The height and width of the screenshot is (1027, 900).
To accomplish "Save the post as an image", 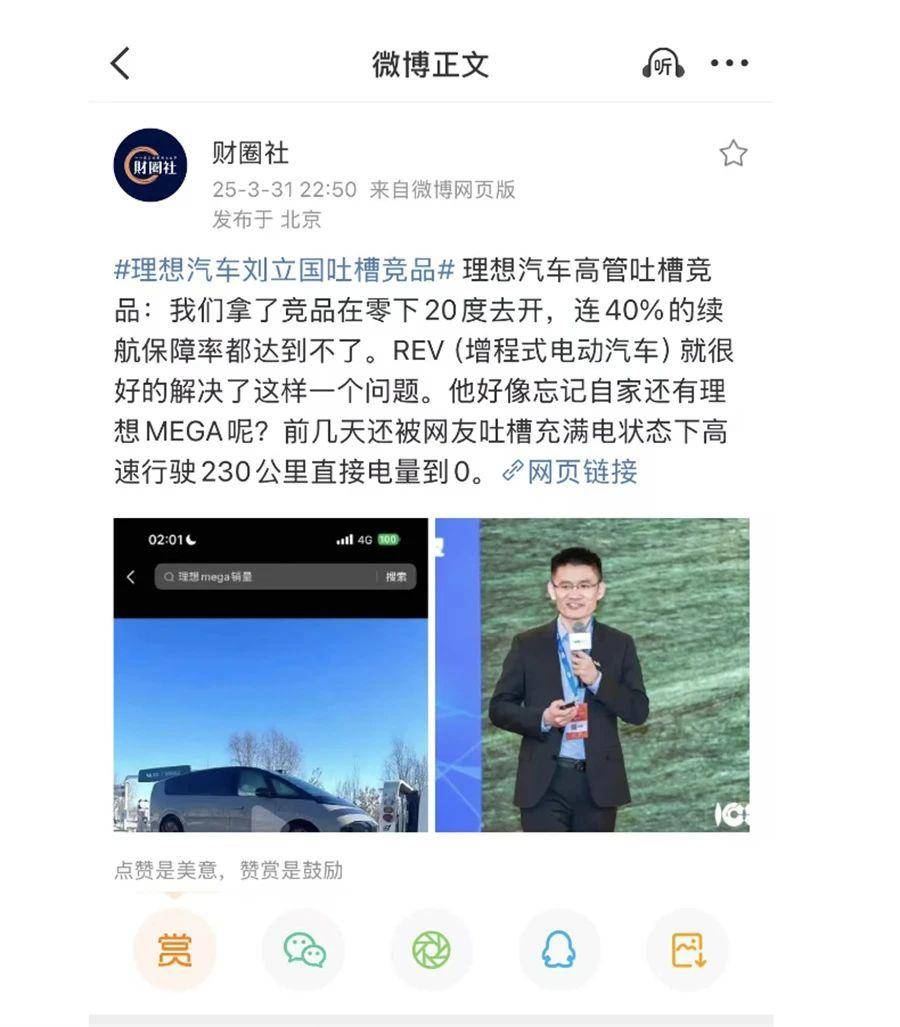I will [x=688, y=949].
